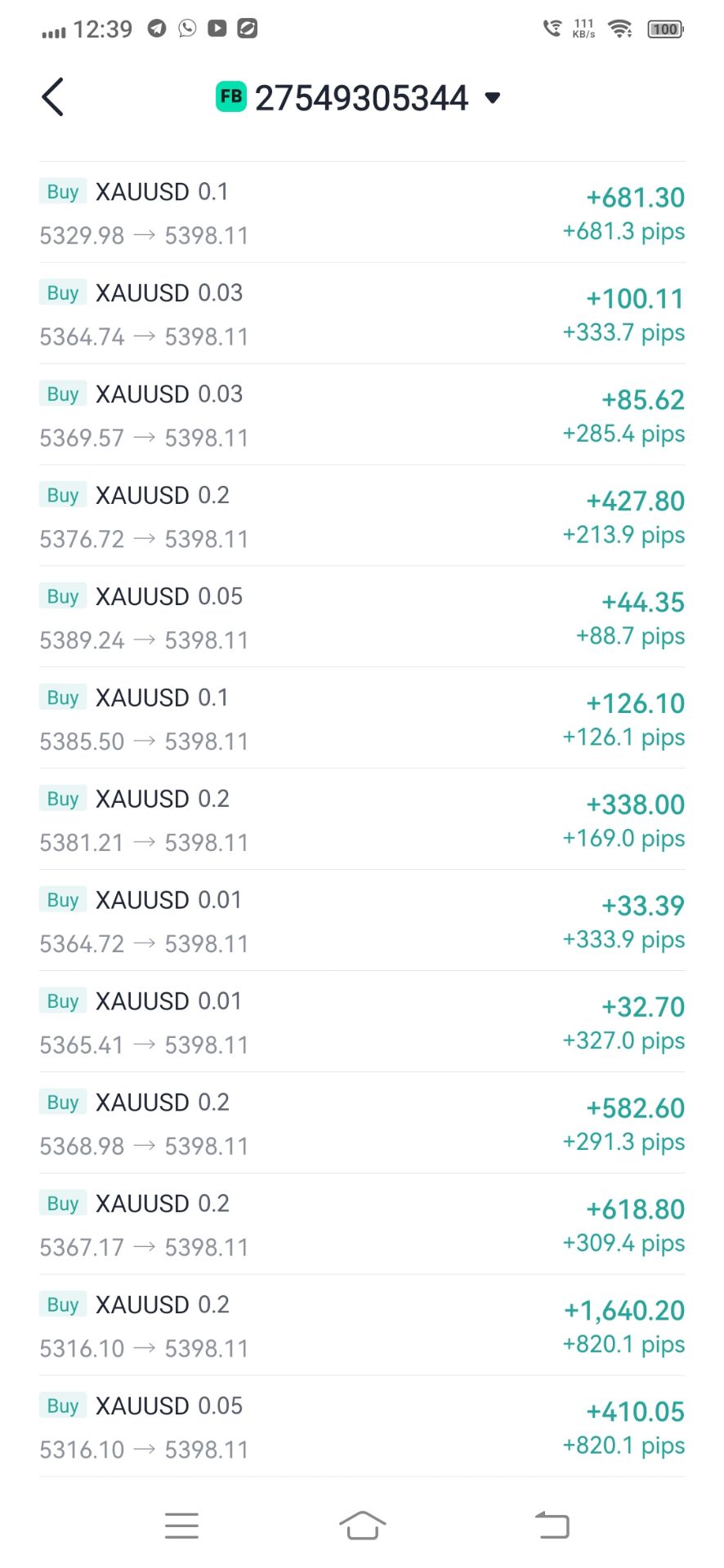Tap the system home button

click(x=362, y=1525)
